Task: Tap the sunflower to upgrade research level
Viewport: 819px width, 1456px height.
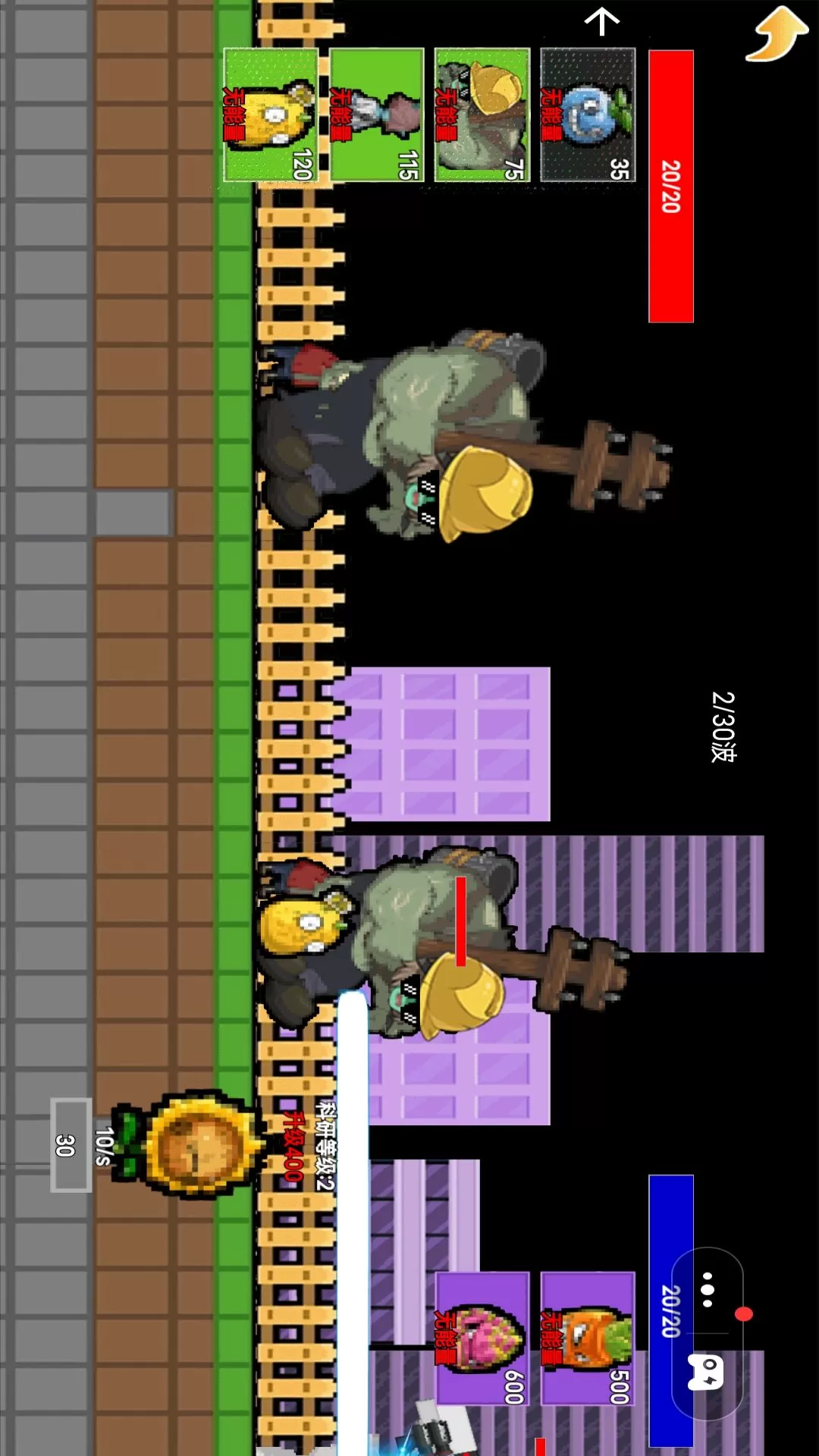Action: coord(199,1145)
